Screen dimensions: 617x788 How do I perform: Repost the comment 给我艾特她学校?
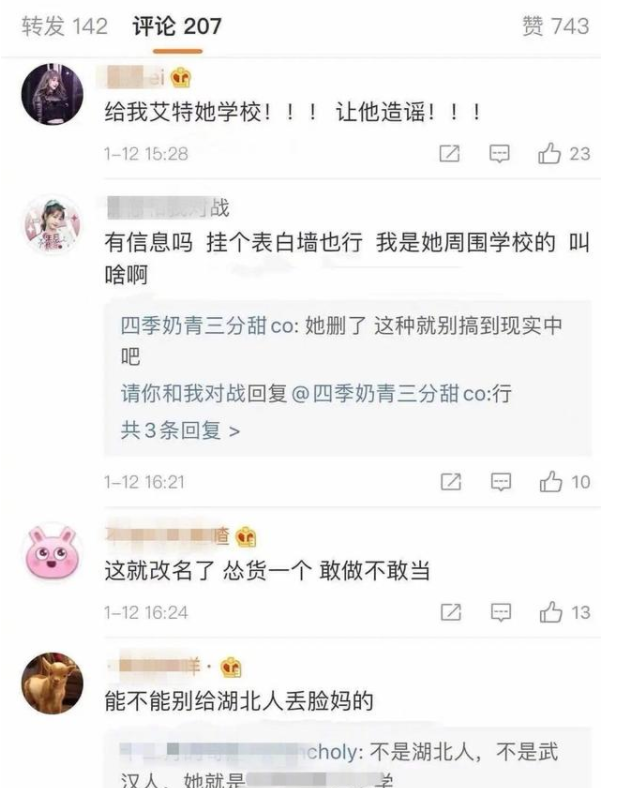coord(451,154)
